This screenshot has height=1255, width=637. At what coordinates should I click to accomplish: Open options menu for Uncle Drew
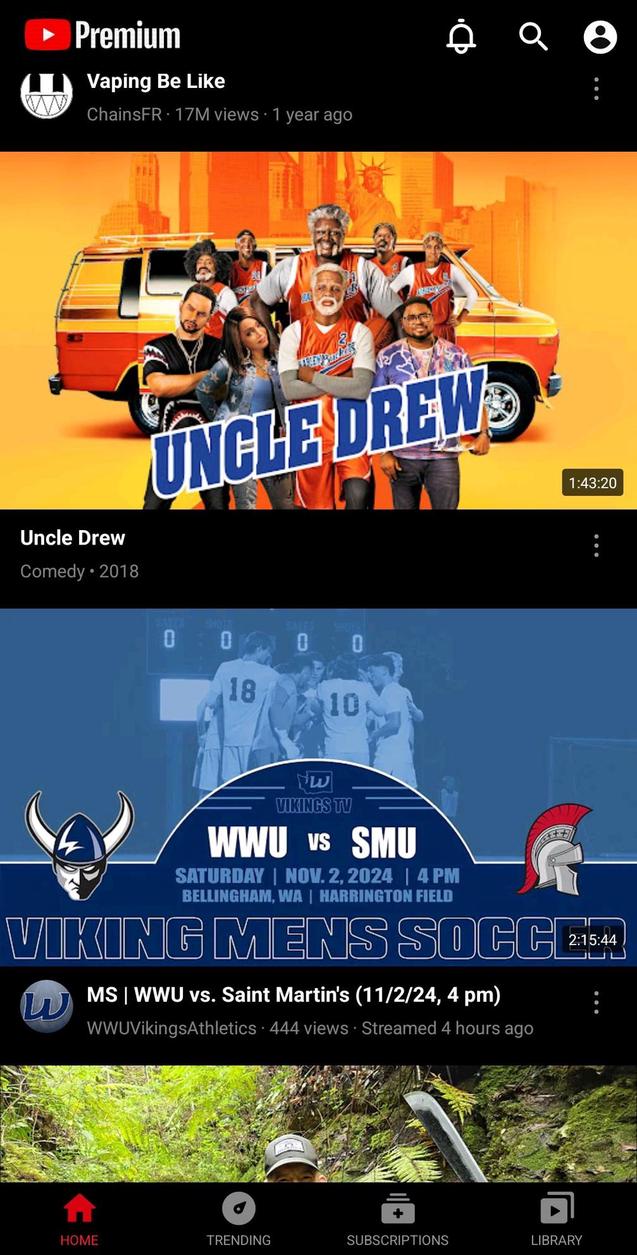click(x=596, y=545)
